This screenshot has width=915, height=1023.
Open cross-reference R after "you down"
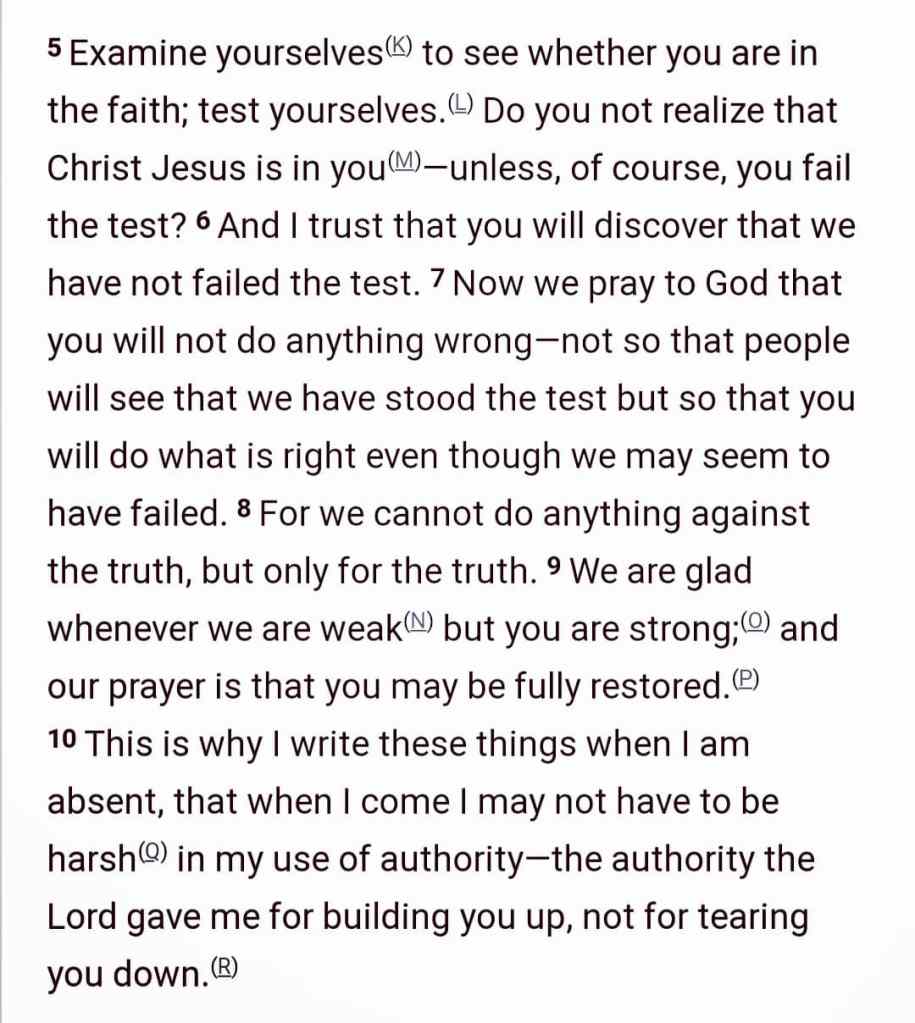point(224,968)
